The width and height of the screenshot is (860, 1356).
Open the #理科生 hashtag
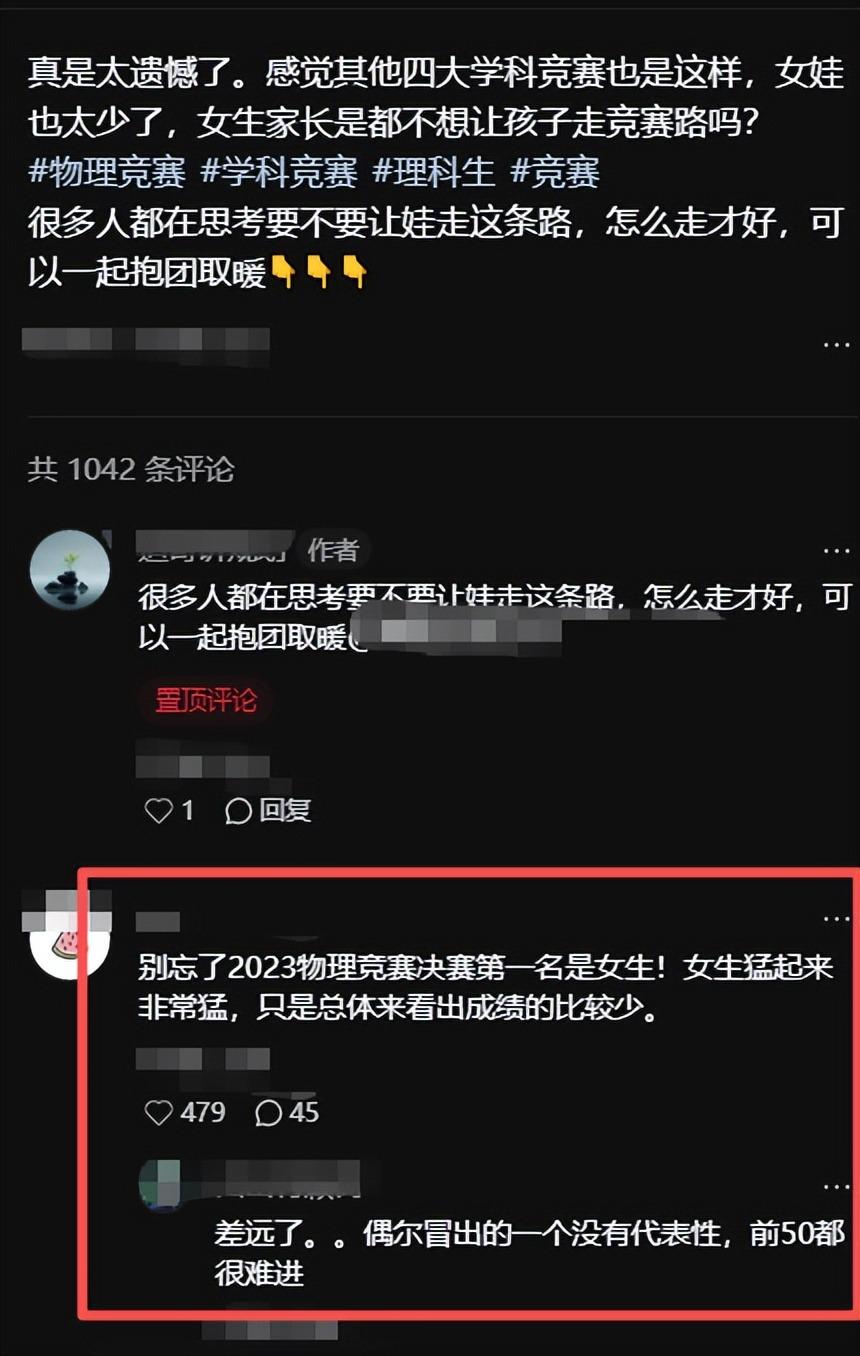point(434,172)
